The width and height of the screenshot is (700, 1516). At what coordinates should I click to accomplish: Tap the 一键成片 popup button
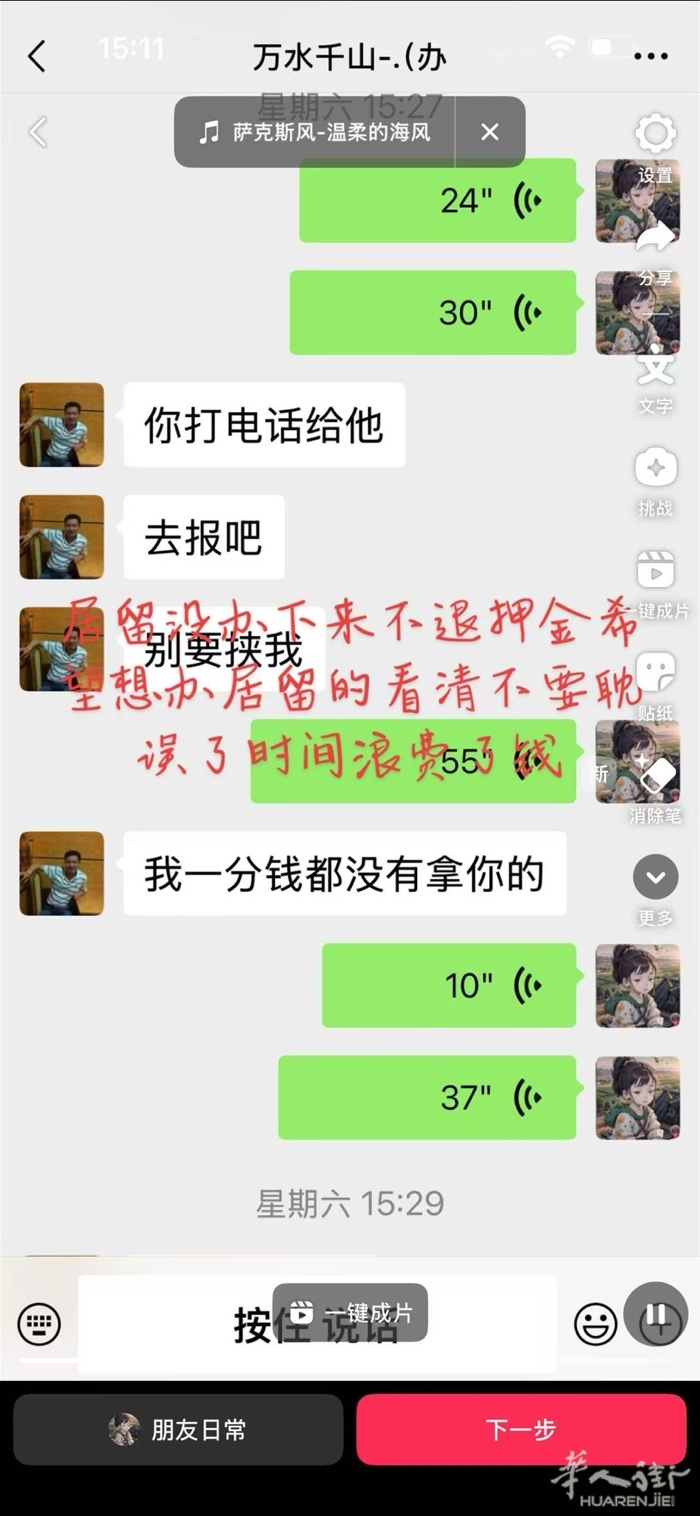[x=350, y=1313]
